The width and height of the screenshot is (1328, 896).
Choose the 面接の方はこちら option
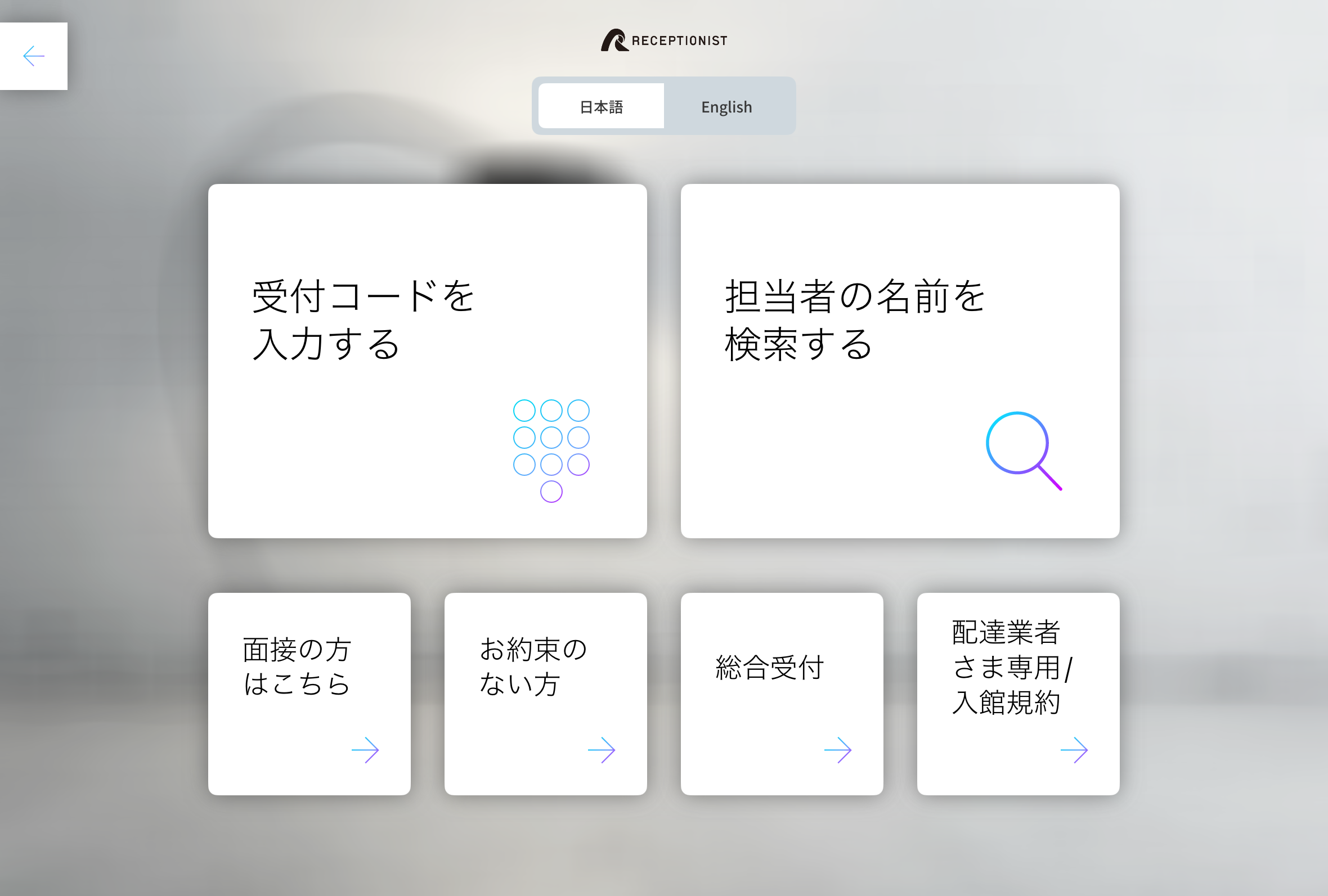(309, 694)
